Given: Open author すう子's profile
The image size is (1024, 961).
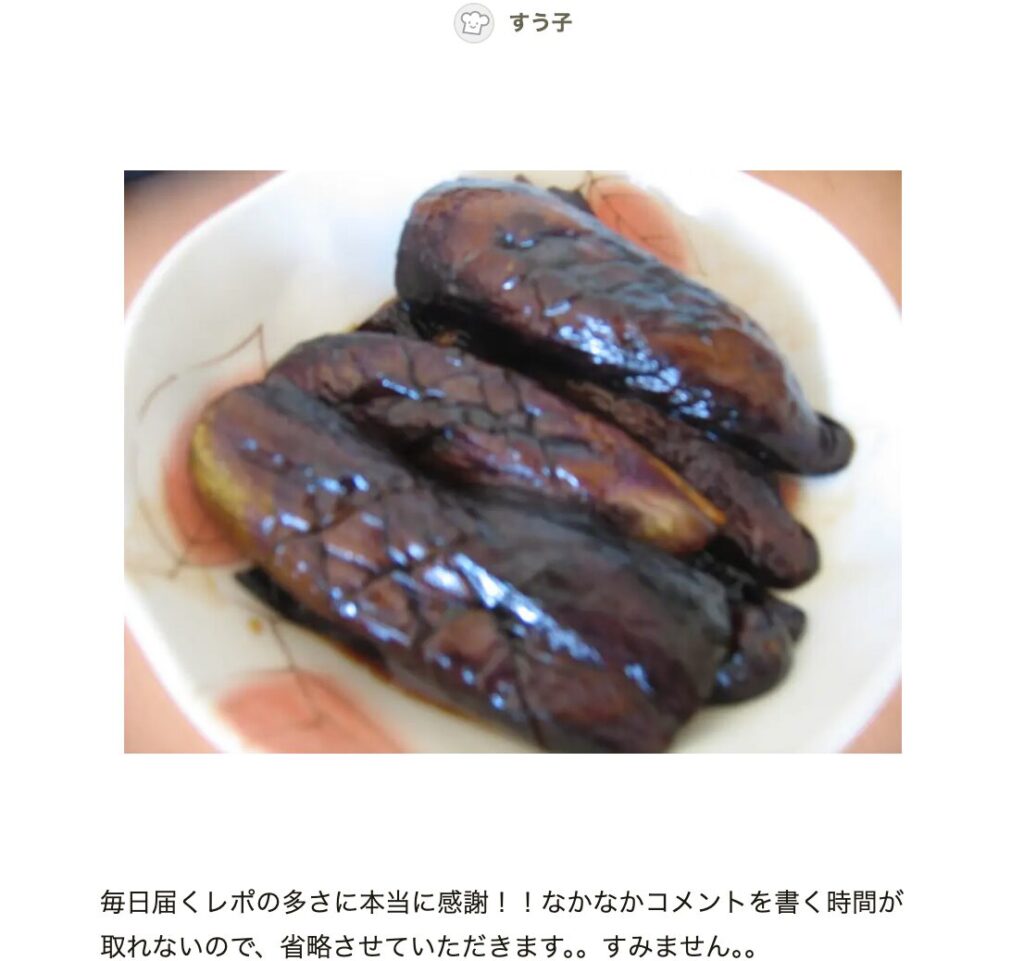Looking at the screenshot, I should pos(539,23).
